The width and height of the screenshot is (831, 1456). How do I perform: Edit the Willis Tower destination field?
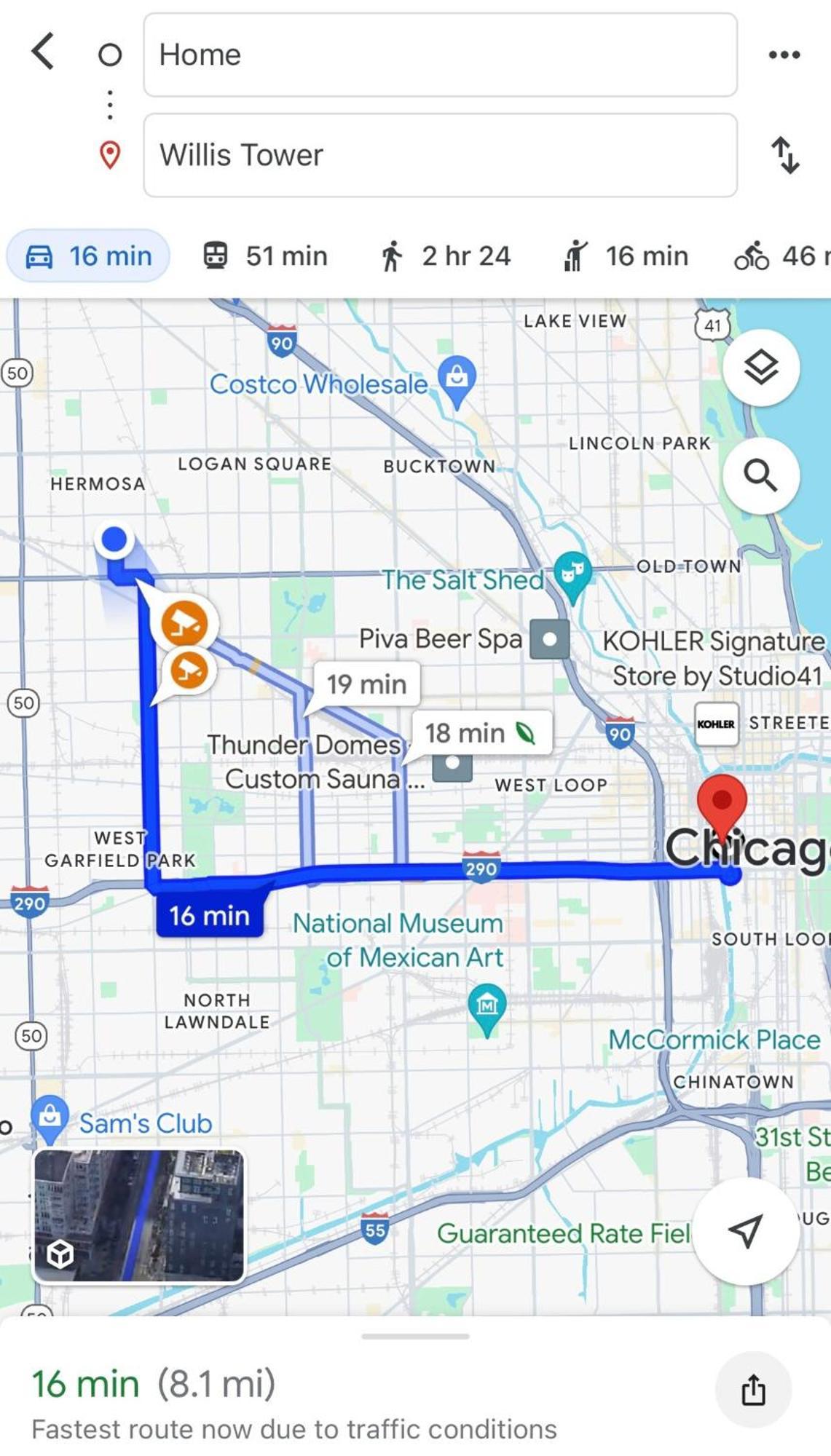[x=440, y=155]
